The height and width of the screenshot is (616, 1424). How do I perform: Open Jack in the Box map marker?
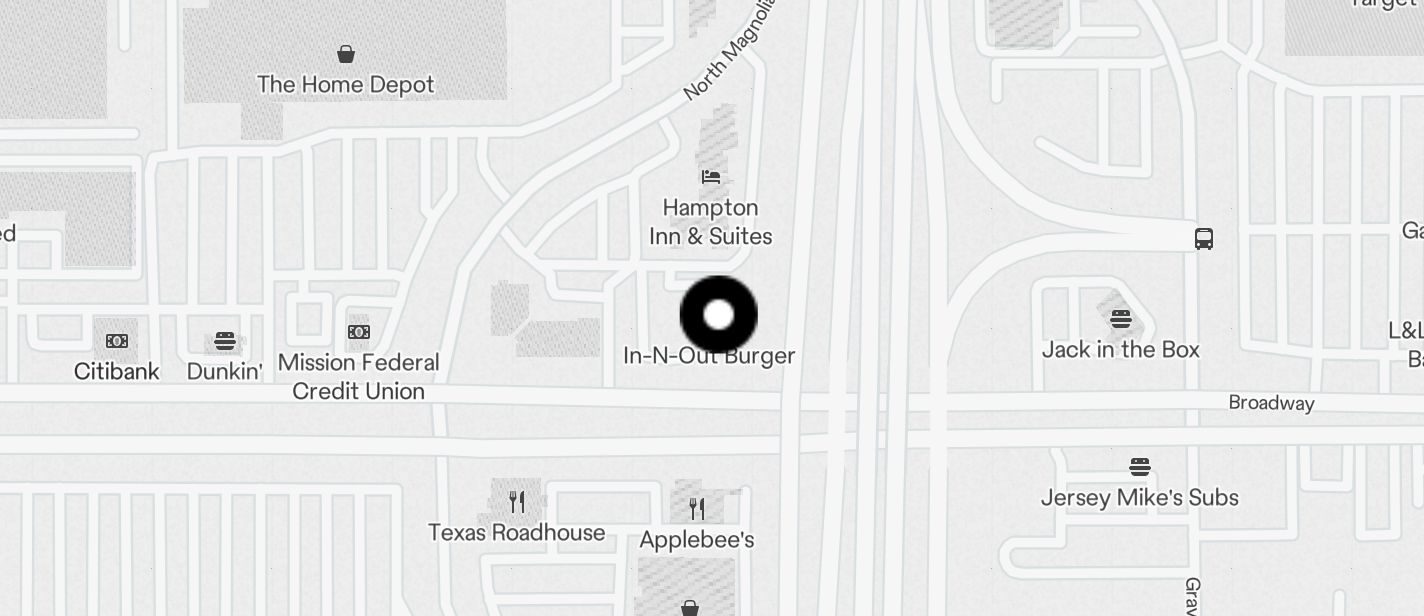(x=1120, y=320)
